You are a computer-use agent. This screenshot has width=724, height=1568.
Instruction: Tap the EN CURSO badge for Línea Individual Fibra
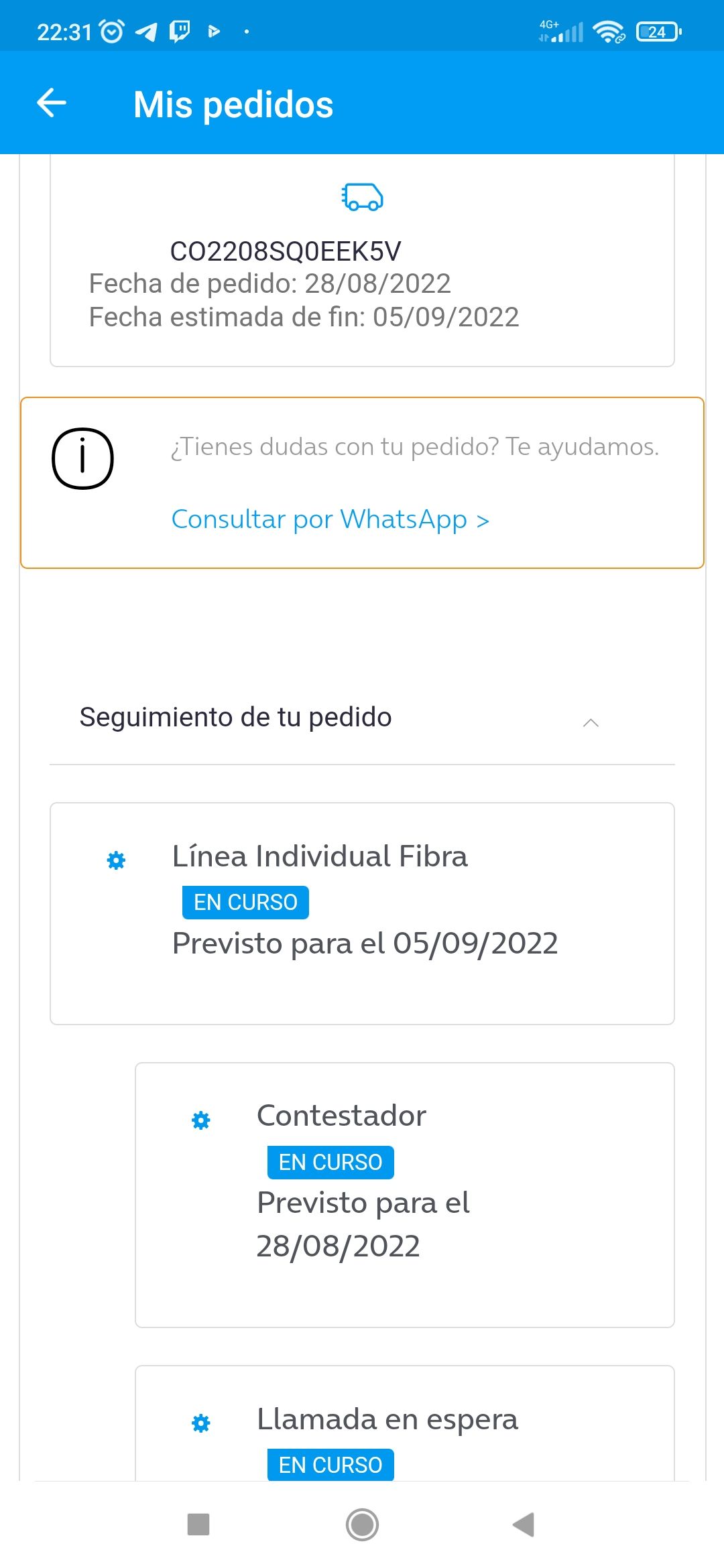(x=245, y=901)
